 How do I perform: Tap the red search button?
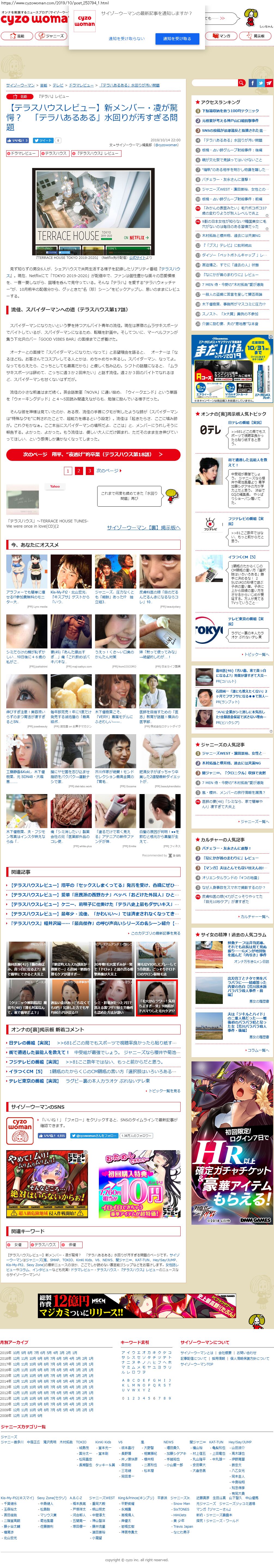pos(241,83)
